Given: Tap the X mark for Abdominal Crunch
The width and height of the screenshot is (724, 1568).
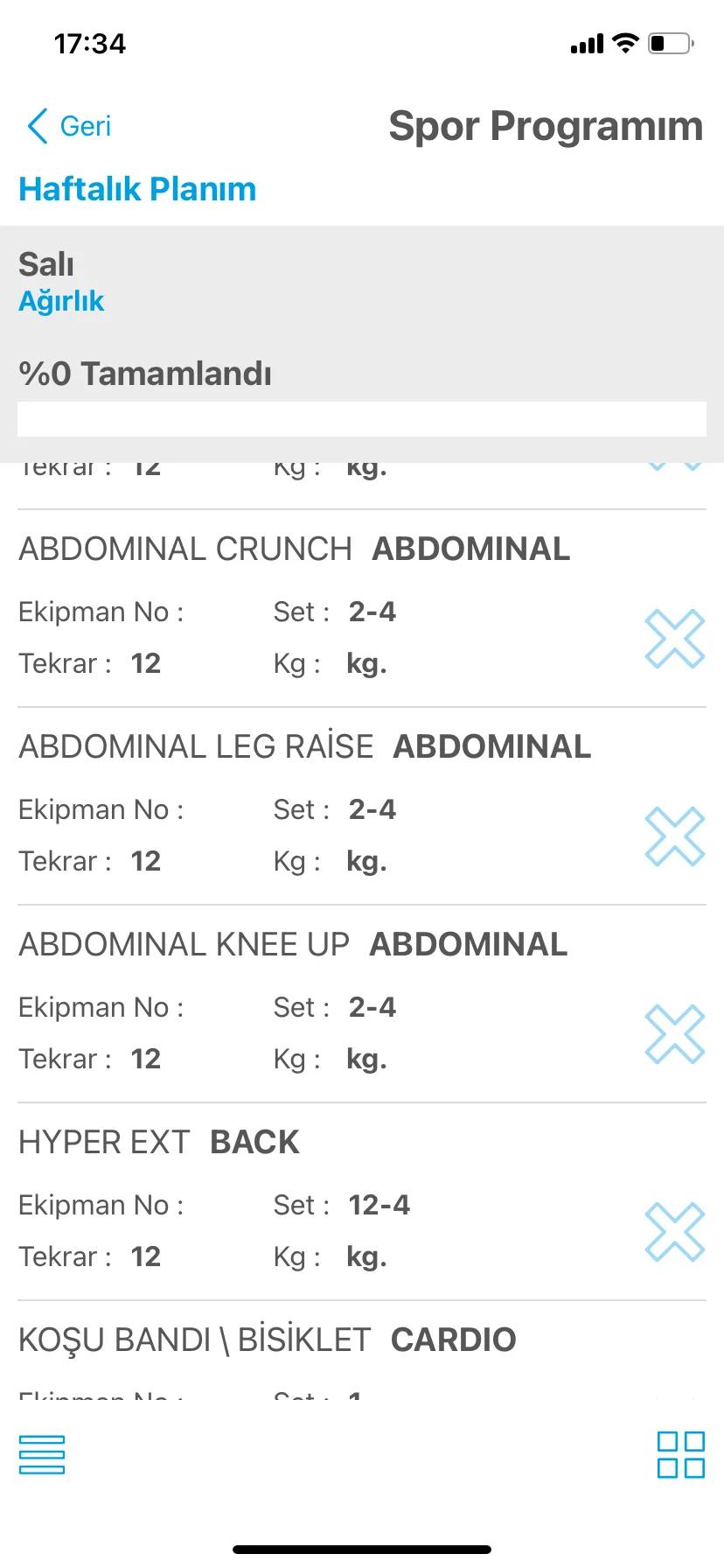Looking at the screenshot, I should (x=674, y=639).
